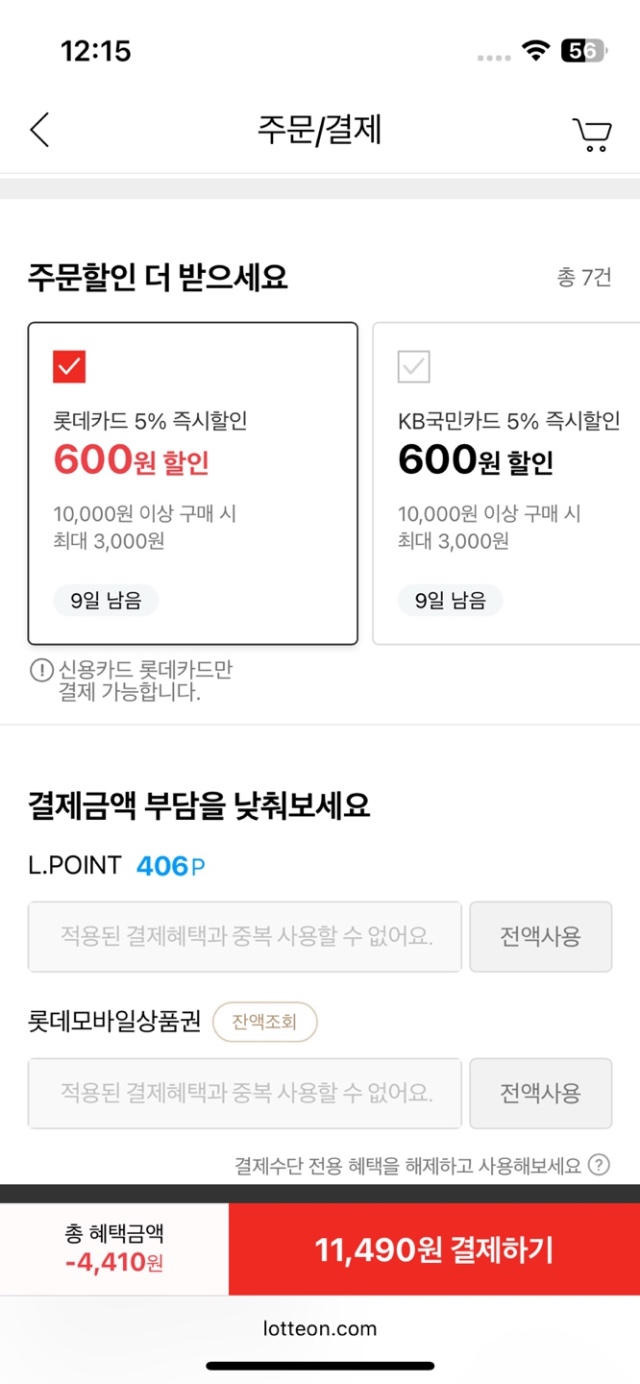
Task: Uncheck the 롯데카드 5% 즉시할인 coupon
Action: pos(69,366)
